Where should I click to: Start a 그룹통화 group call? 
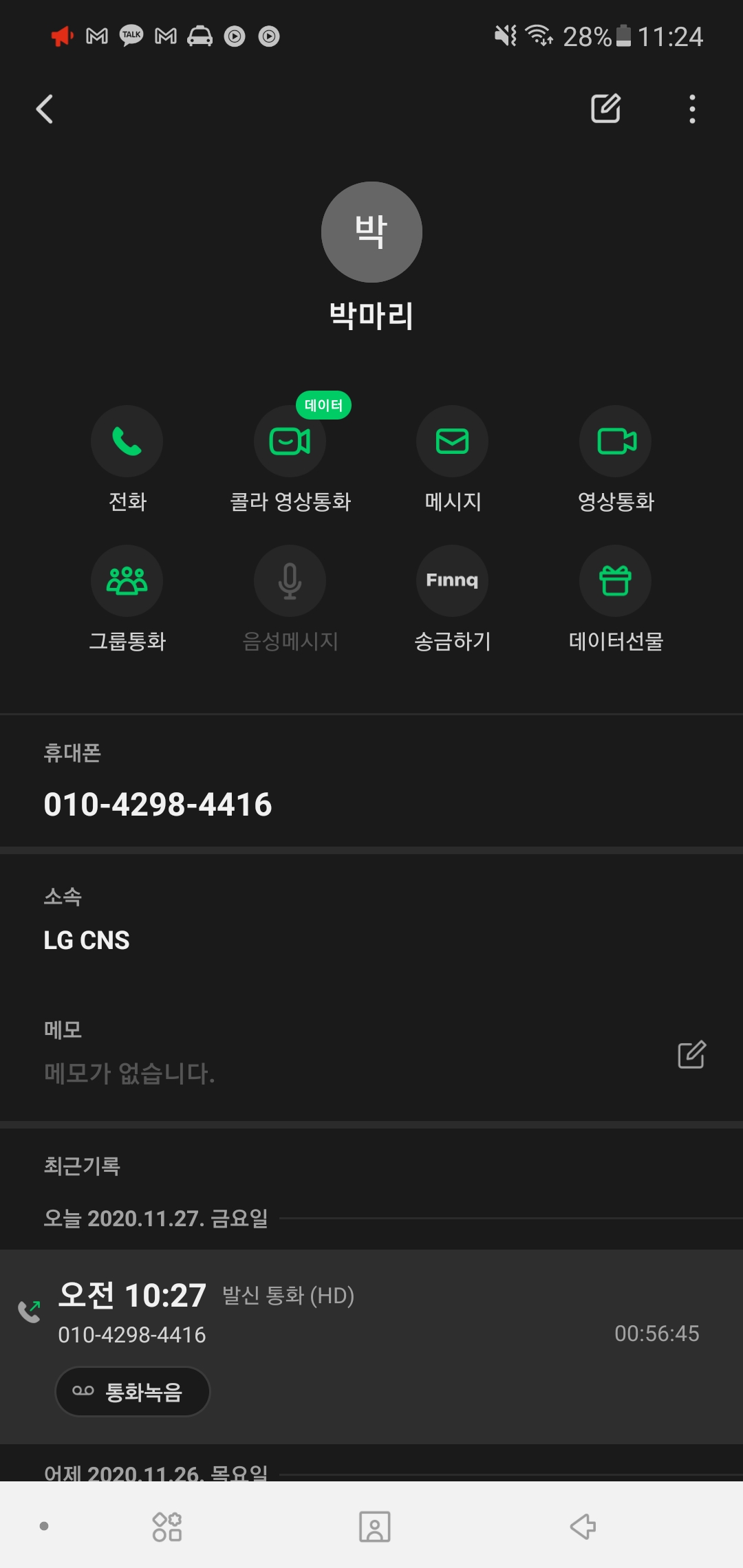[127, 581]
